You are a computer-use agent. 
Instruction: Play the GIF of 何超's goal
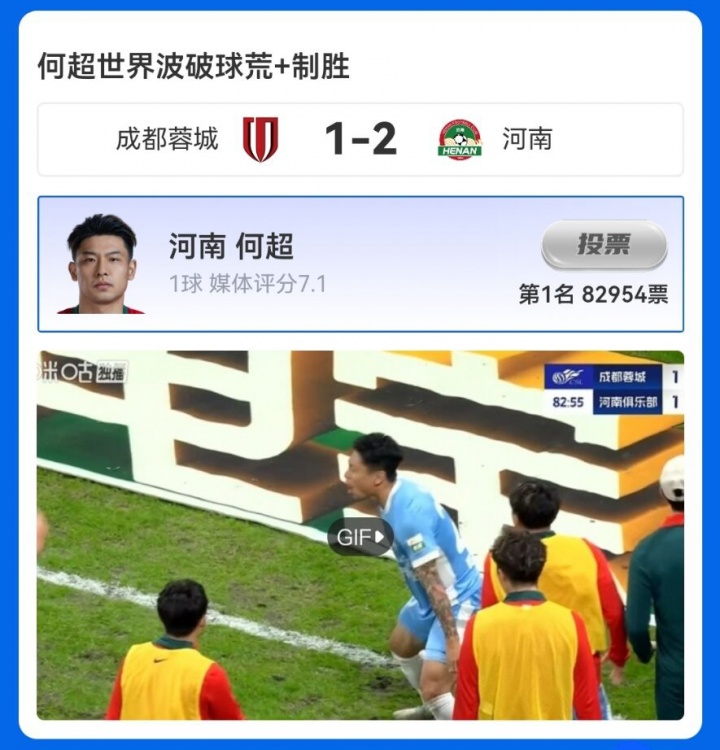click(x=360, y=537)
